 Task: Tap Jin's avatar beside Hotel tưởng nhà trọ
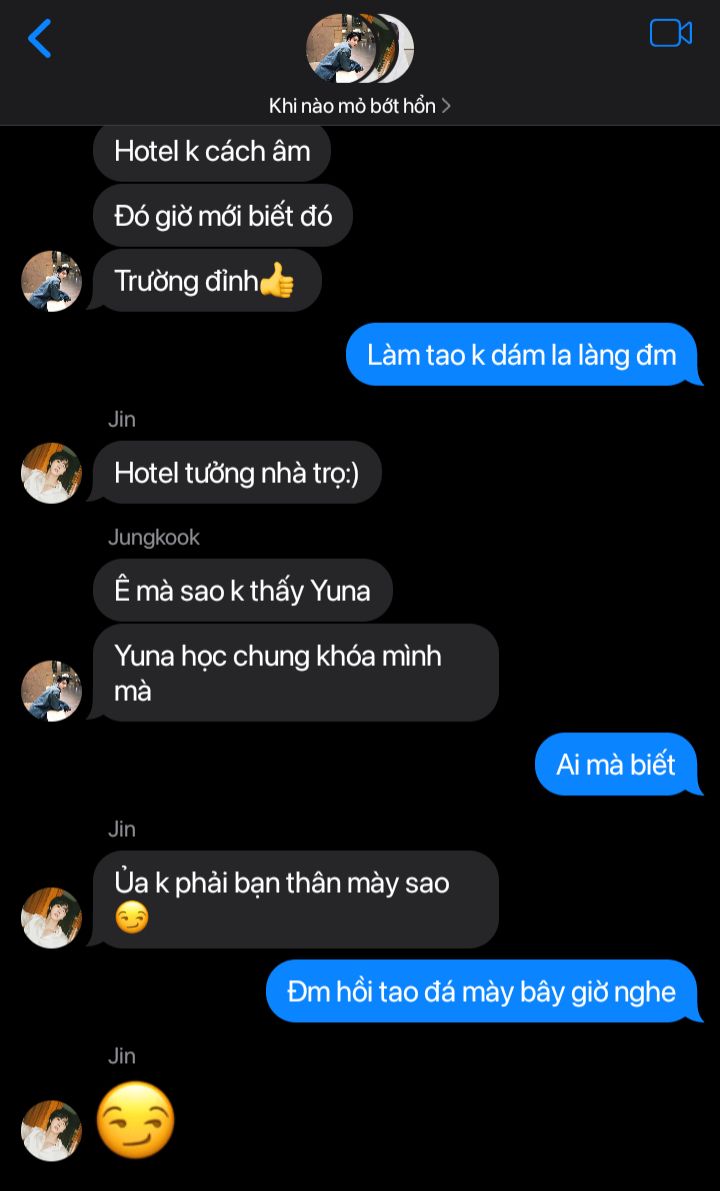click(51, 473)
